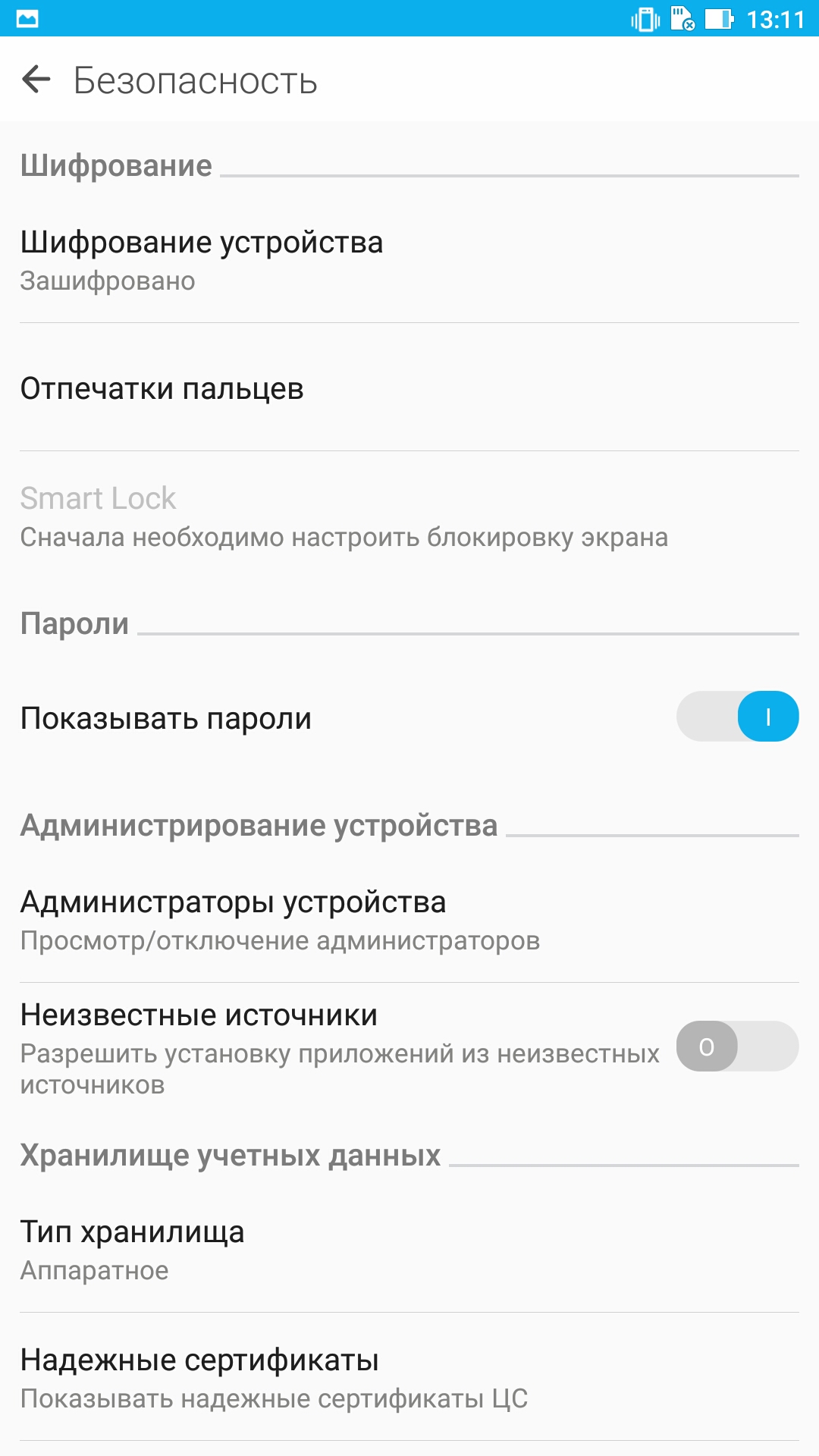
Task: Open Администраторы устройства
Action: [409, 919]
